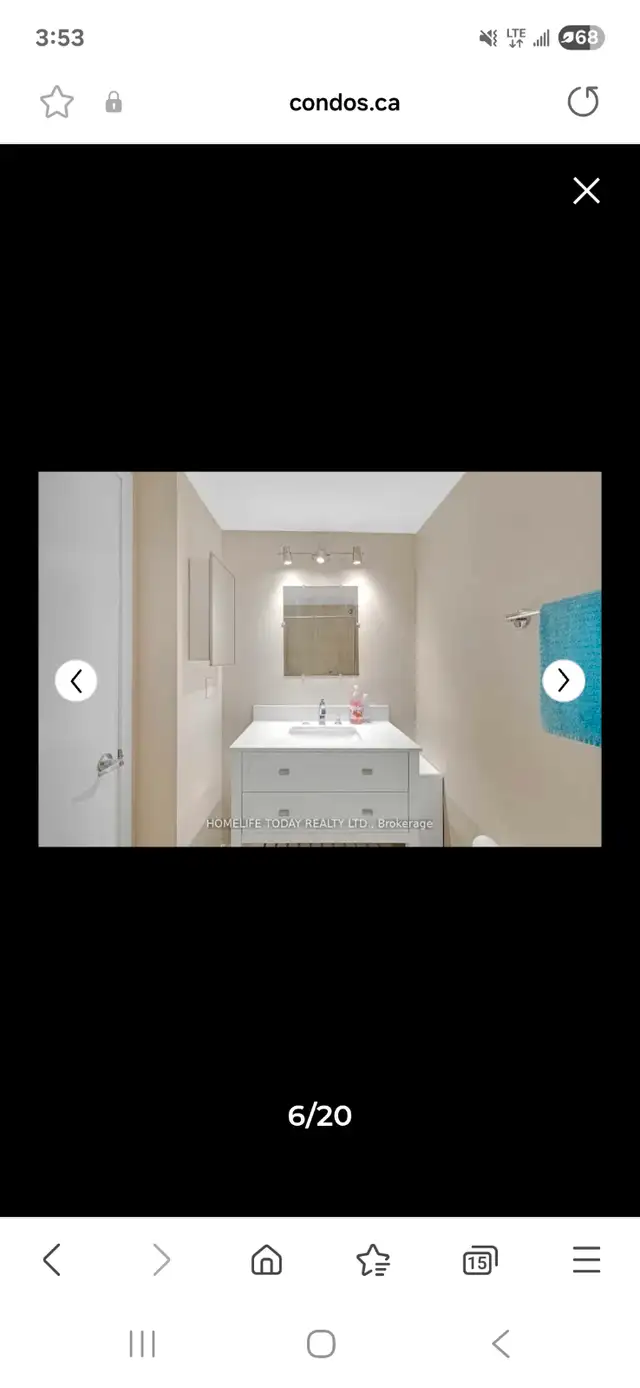Tap the system home button

coord(321,1344)
